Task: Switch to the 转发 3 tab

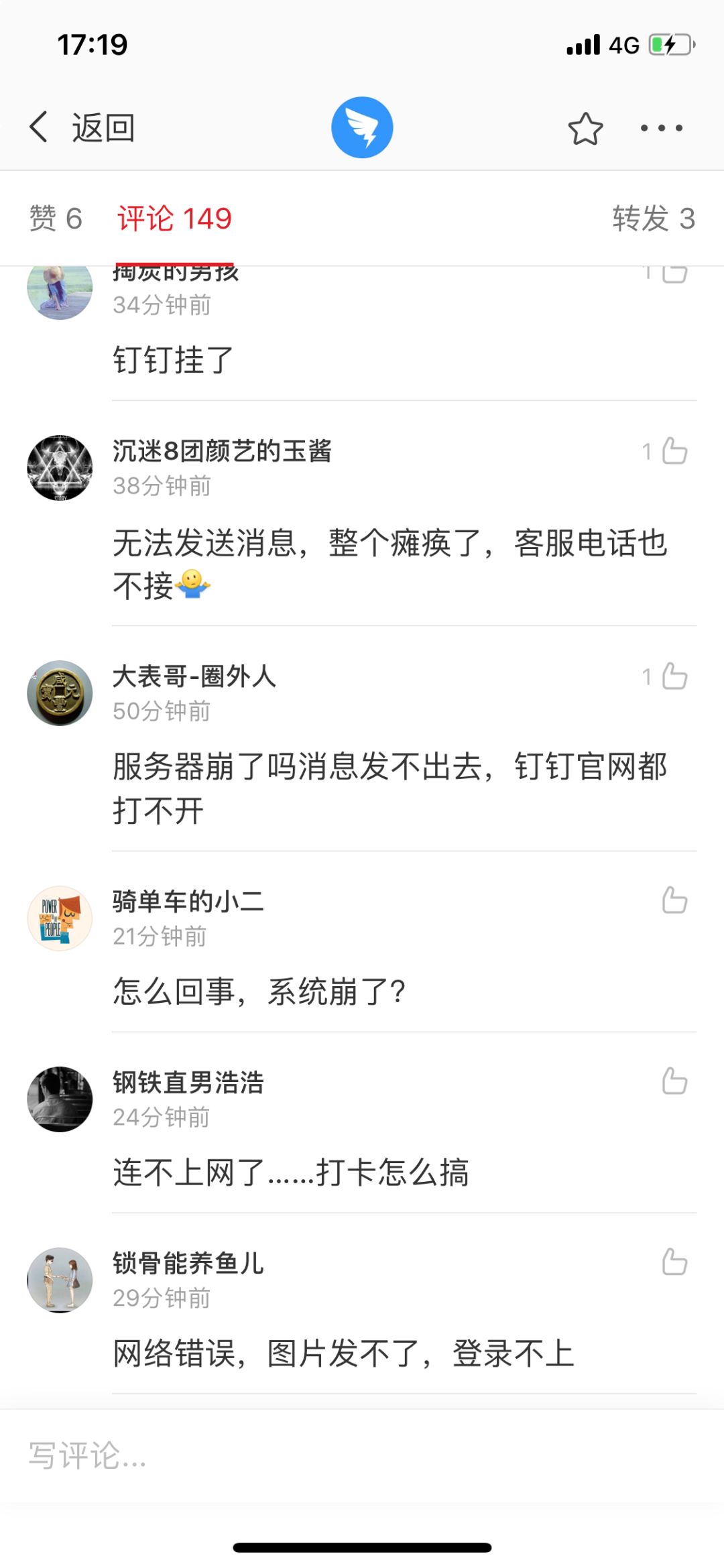Action: [653, 219]
